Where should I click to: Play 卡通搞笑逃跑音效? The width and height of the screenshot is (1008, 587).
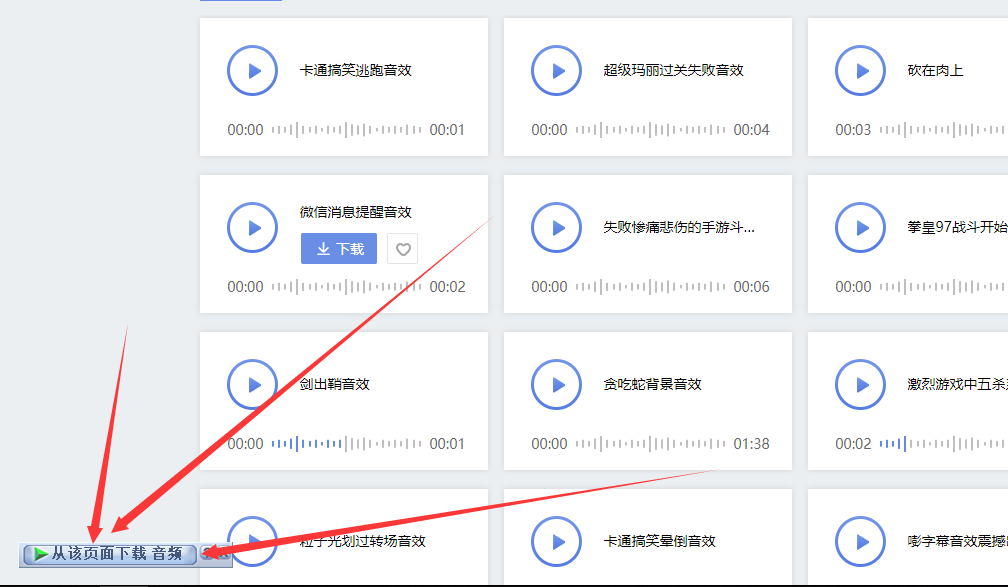tap(252, 71)
